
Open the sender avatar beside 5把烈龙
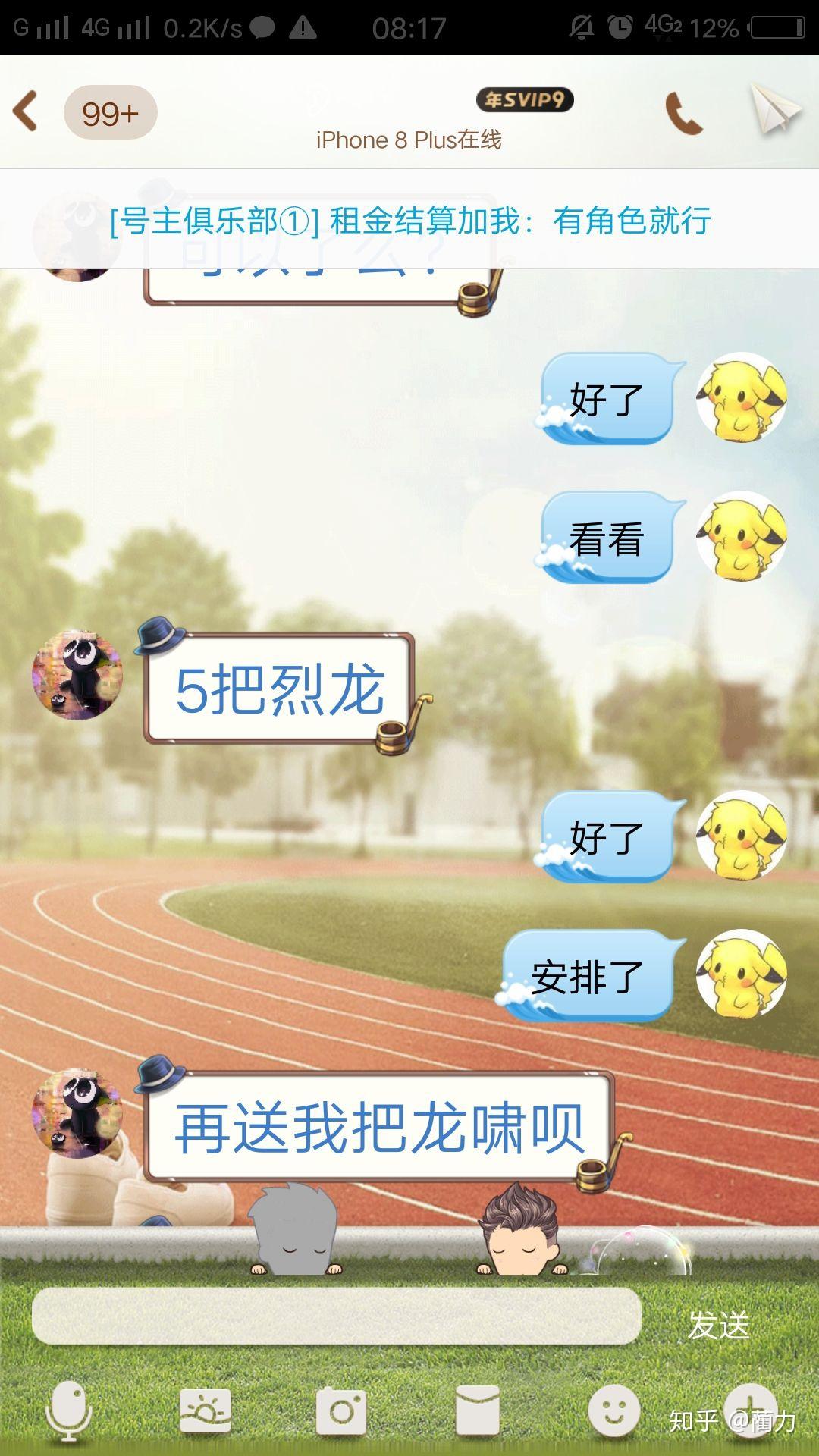(77, 675)
